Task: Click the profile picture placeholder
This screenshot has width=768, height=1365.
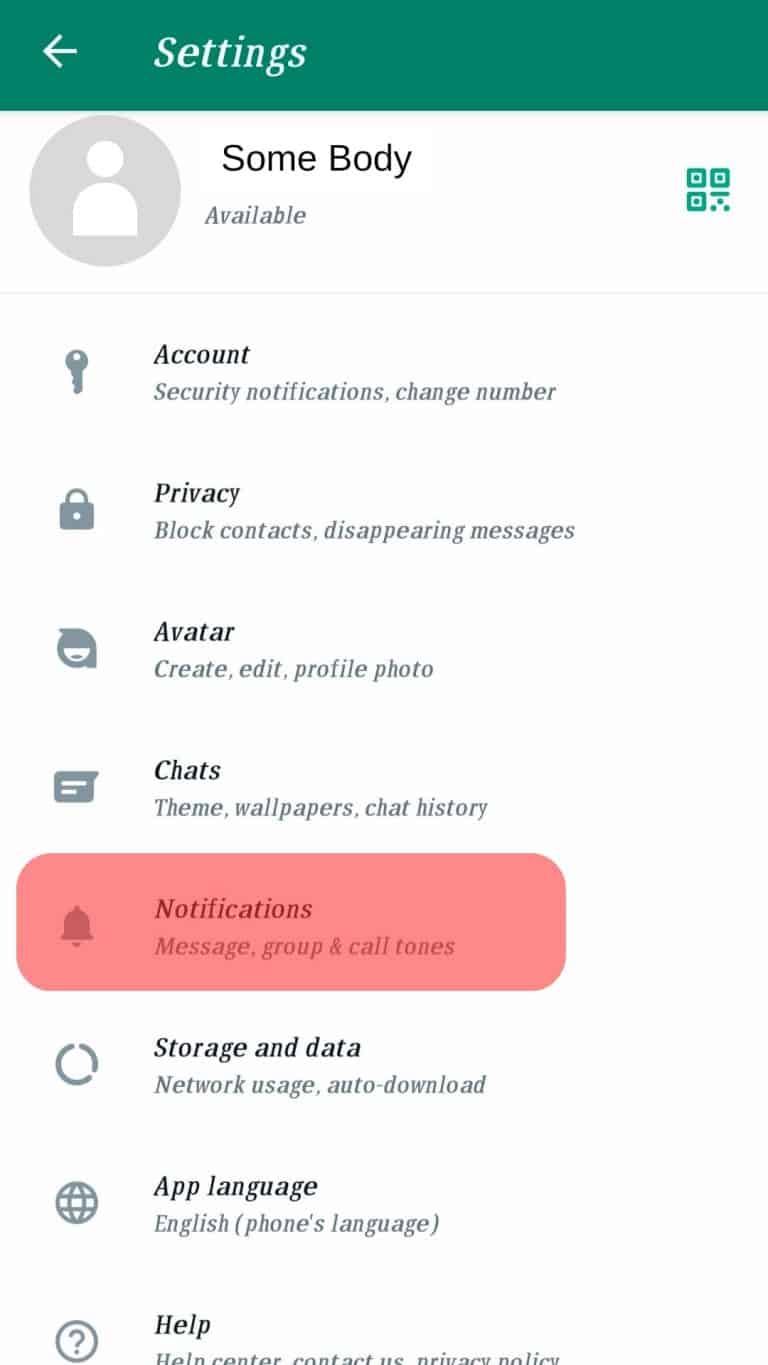Action: [x=105, y=190]
